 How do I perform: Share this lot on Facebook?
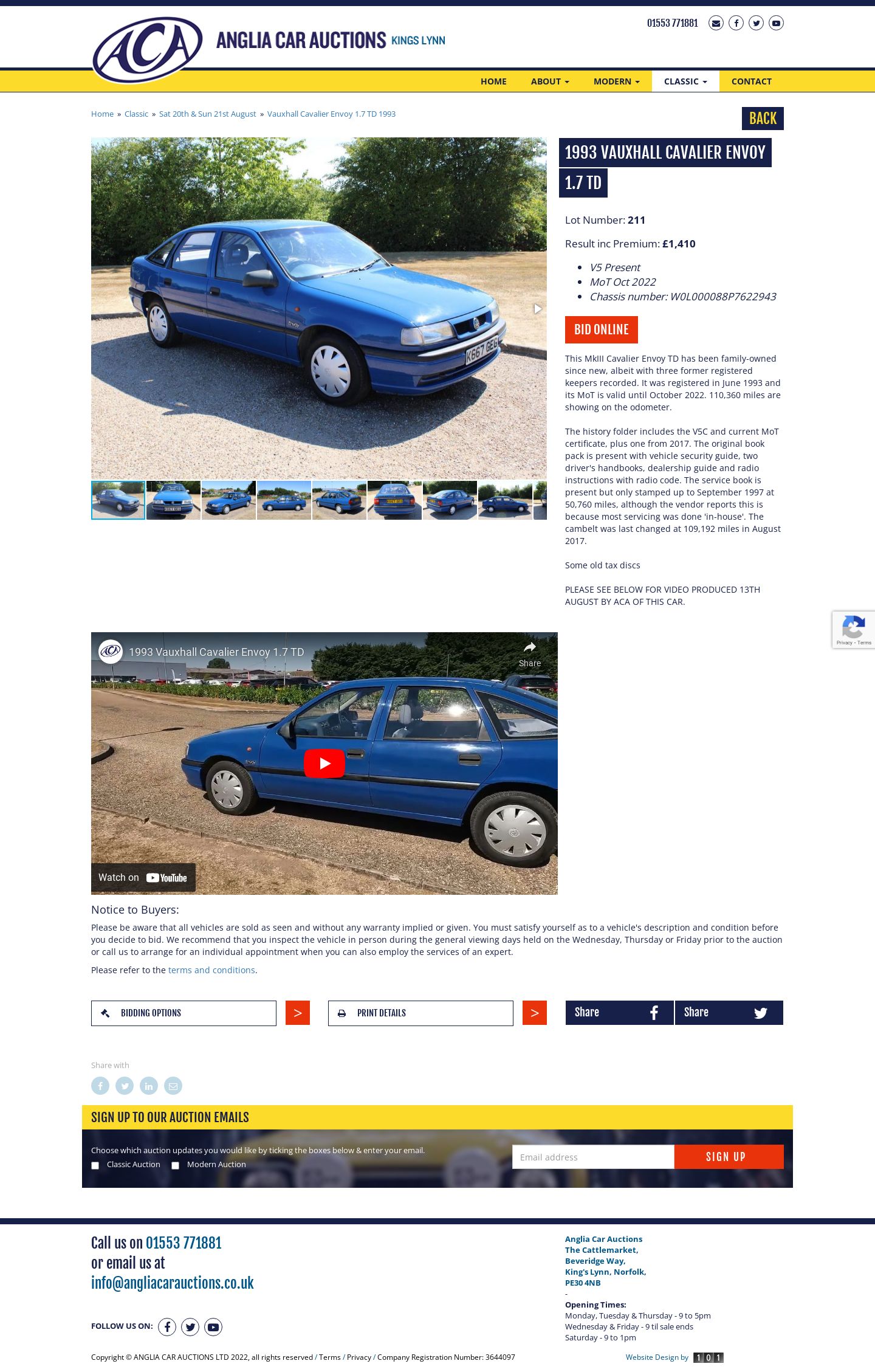coord(619,1013)
